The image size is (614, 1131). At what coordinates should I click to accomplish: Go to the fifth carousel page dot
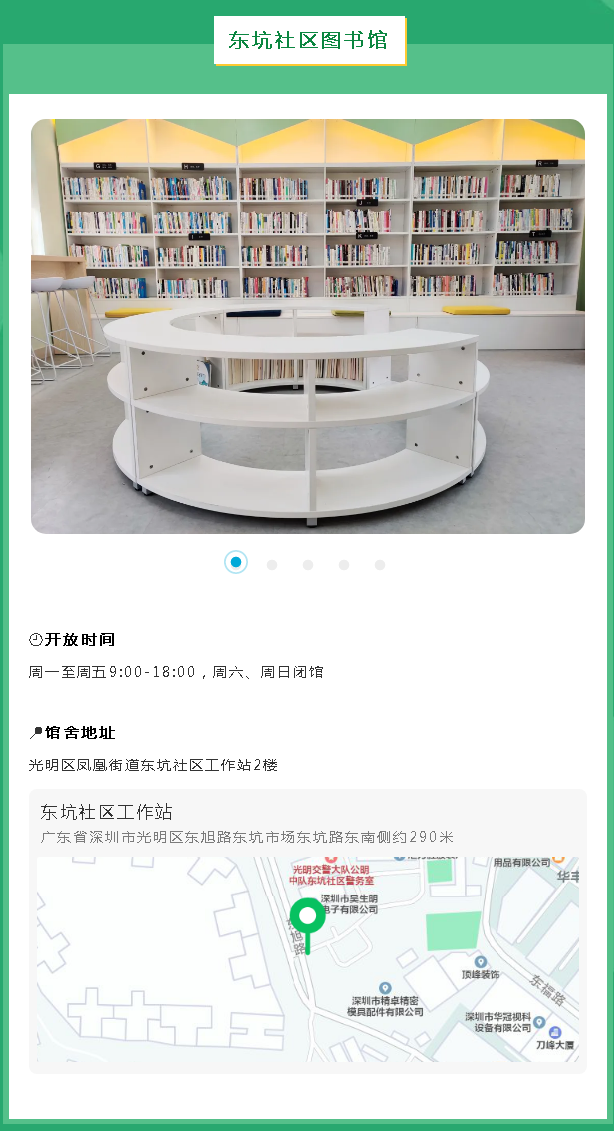point(380,565)
